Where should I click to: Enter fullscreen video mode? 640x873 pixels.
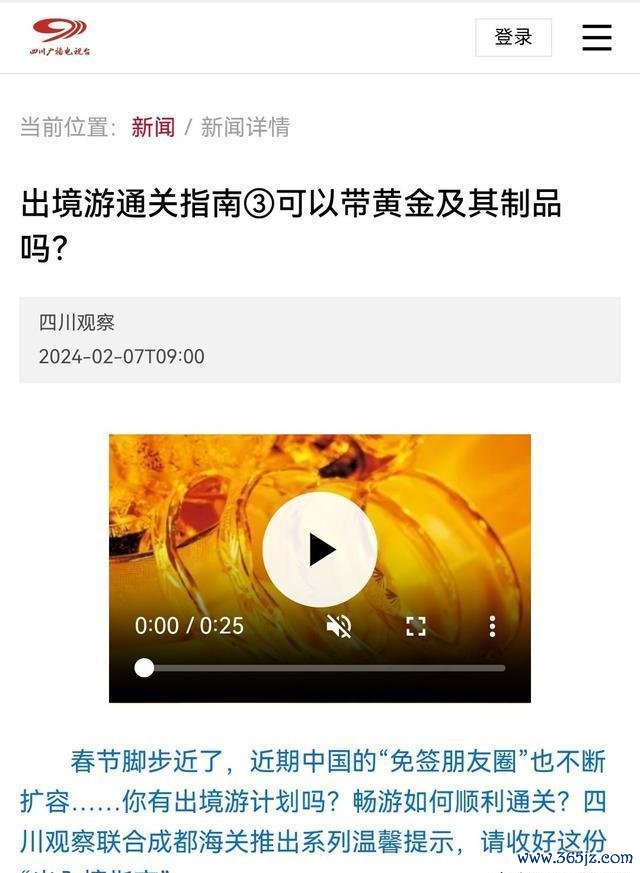point(416,626)
